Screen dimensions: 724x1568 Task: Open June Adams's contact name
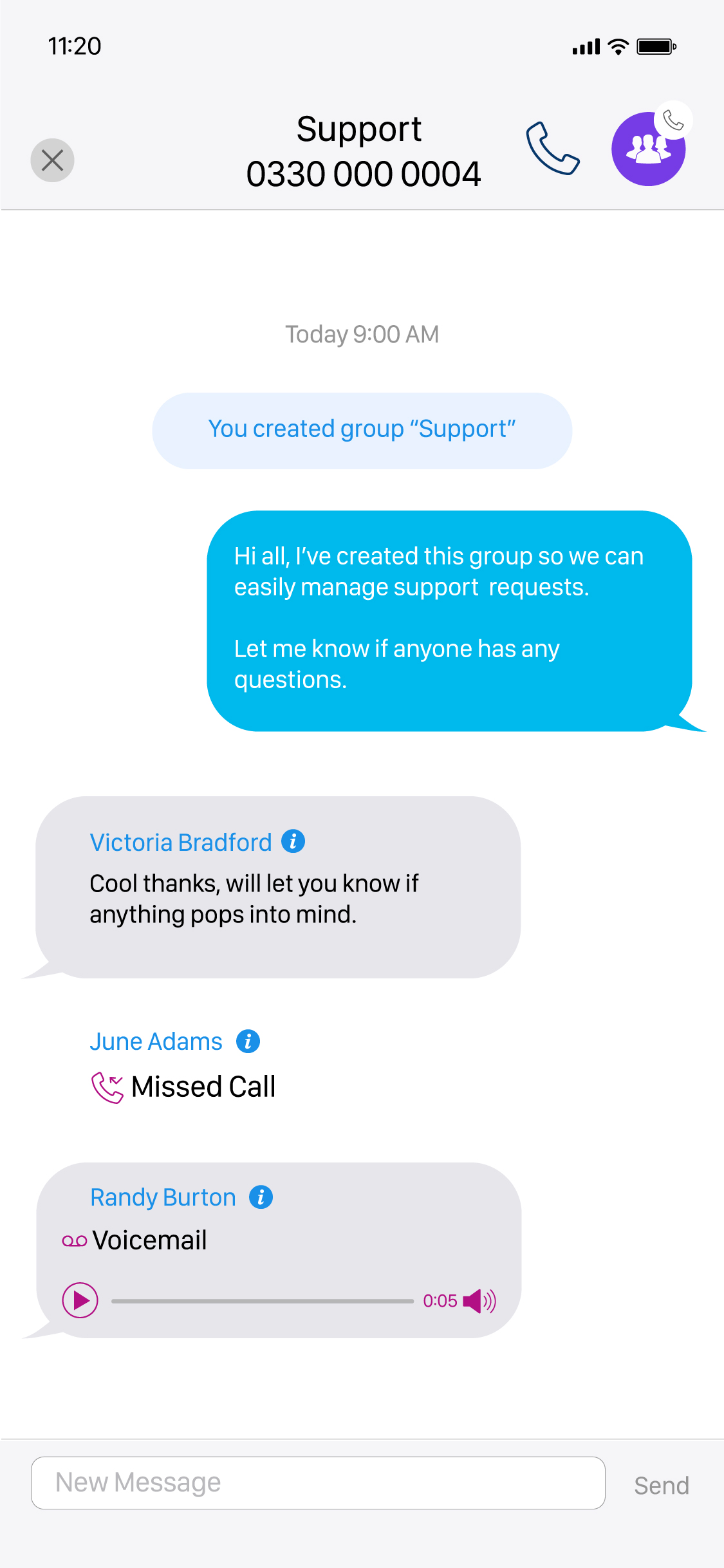coord(156,1041)
